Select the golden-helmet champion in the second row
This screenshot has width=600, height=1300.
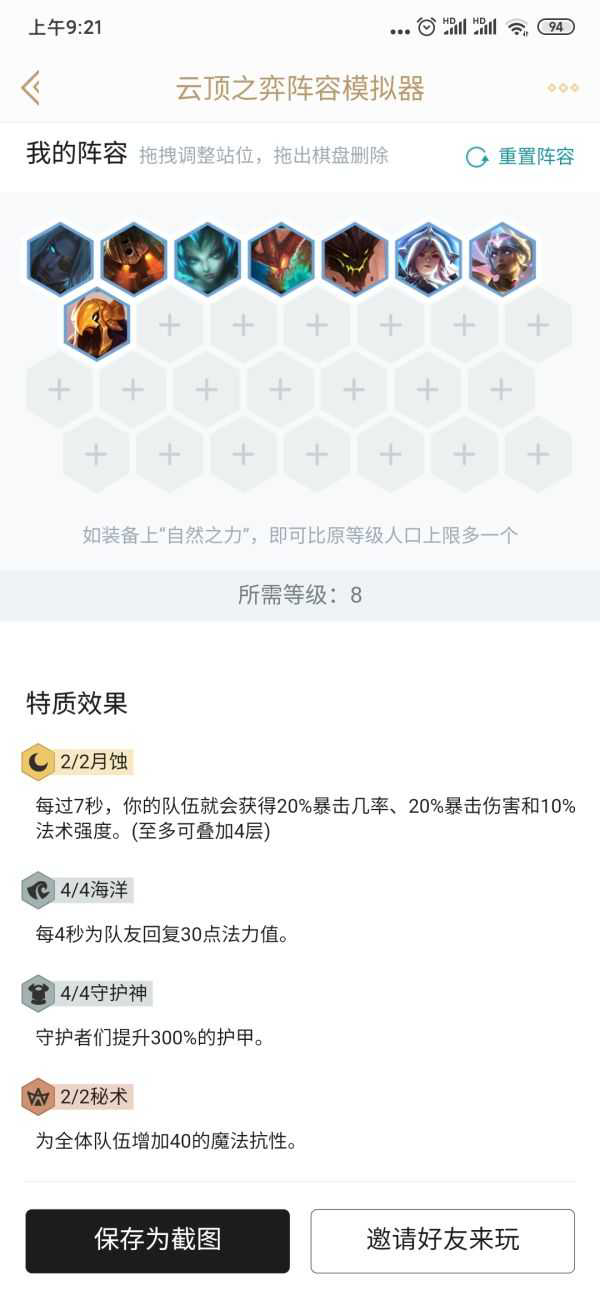click(x=96, y=323)
